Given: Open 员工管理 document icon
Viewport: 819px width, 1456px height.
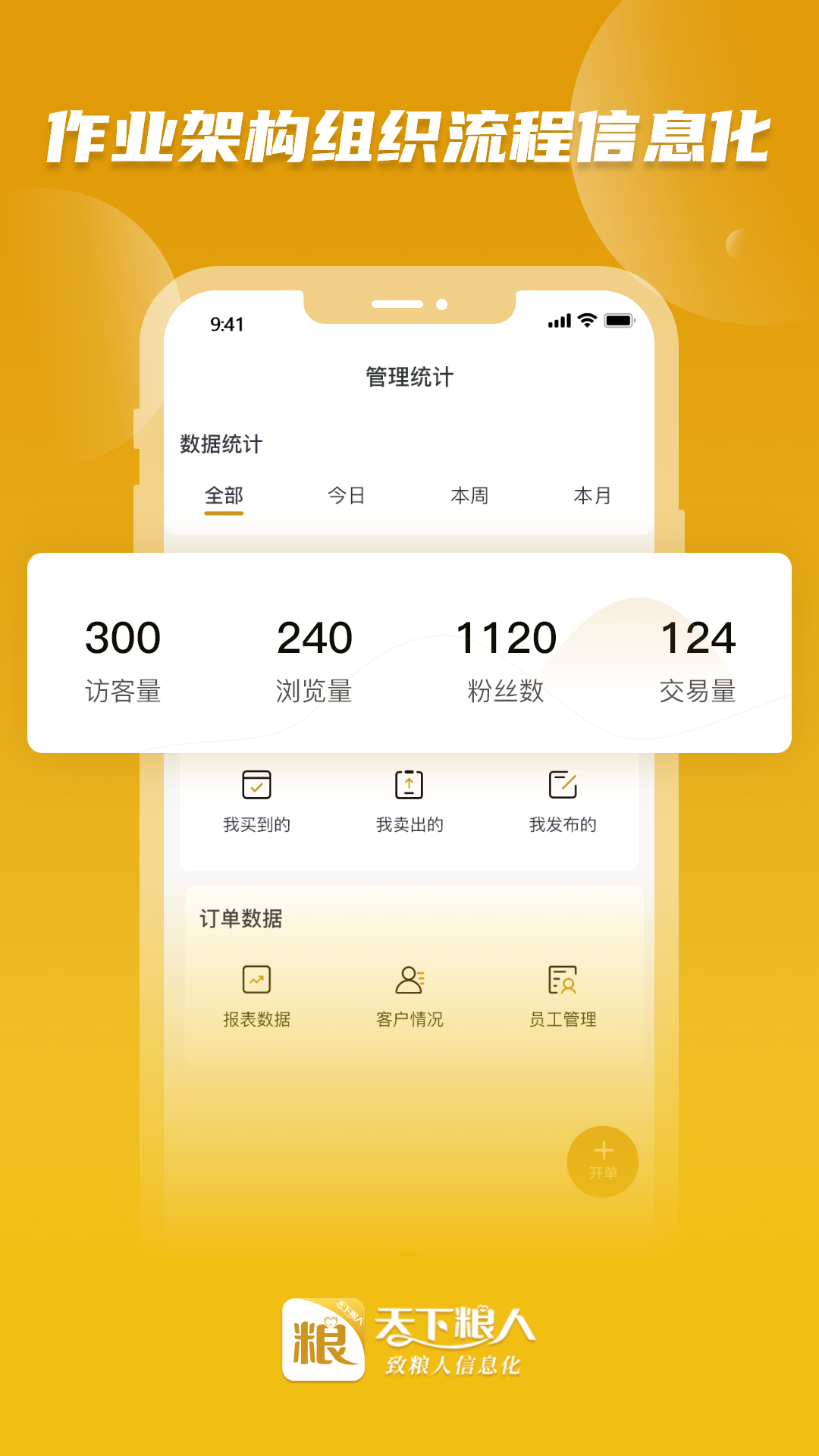Looking at the screenshot, I should click(564, 981).
